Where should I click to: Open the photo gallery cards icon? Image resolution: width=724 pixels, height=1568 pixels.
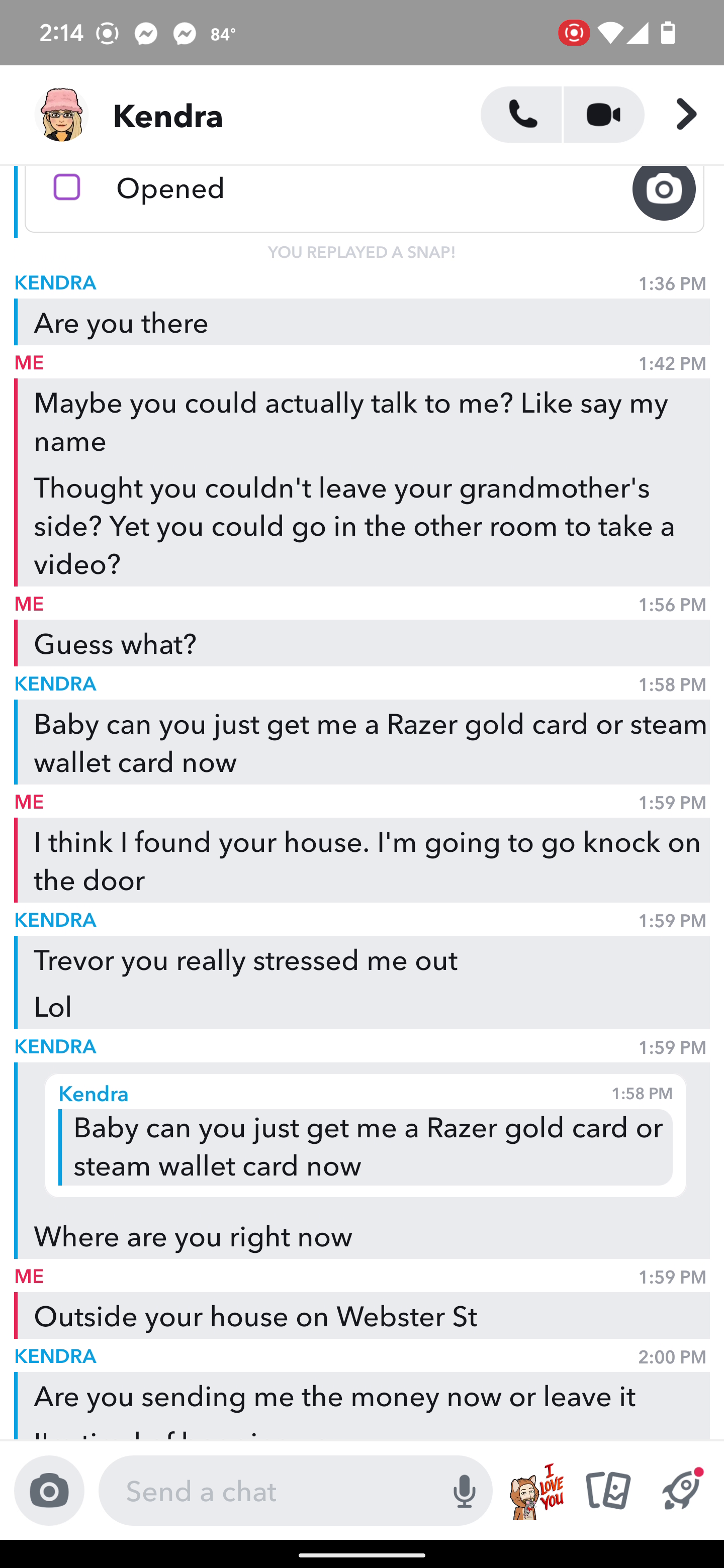click(x=609, y=1491)
